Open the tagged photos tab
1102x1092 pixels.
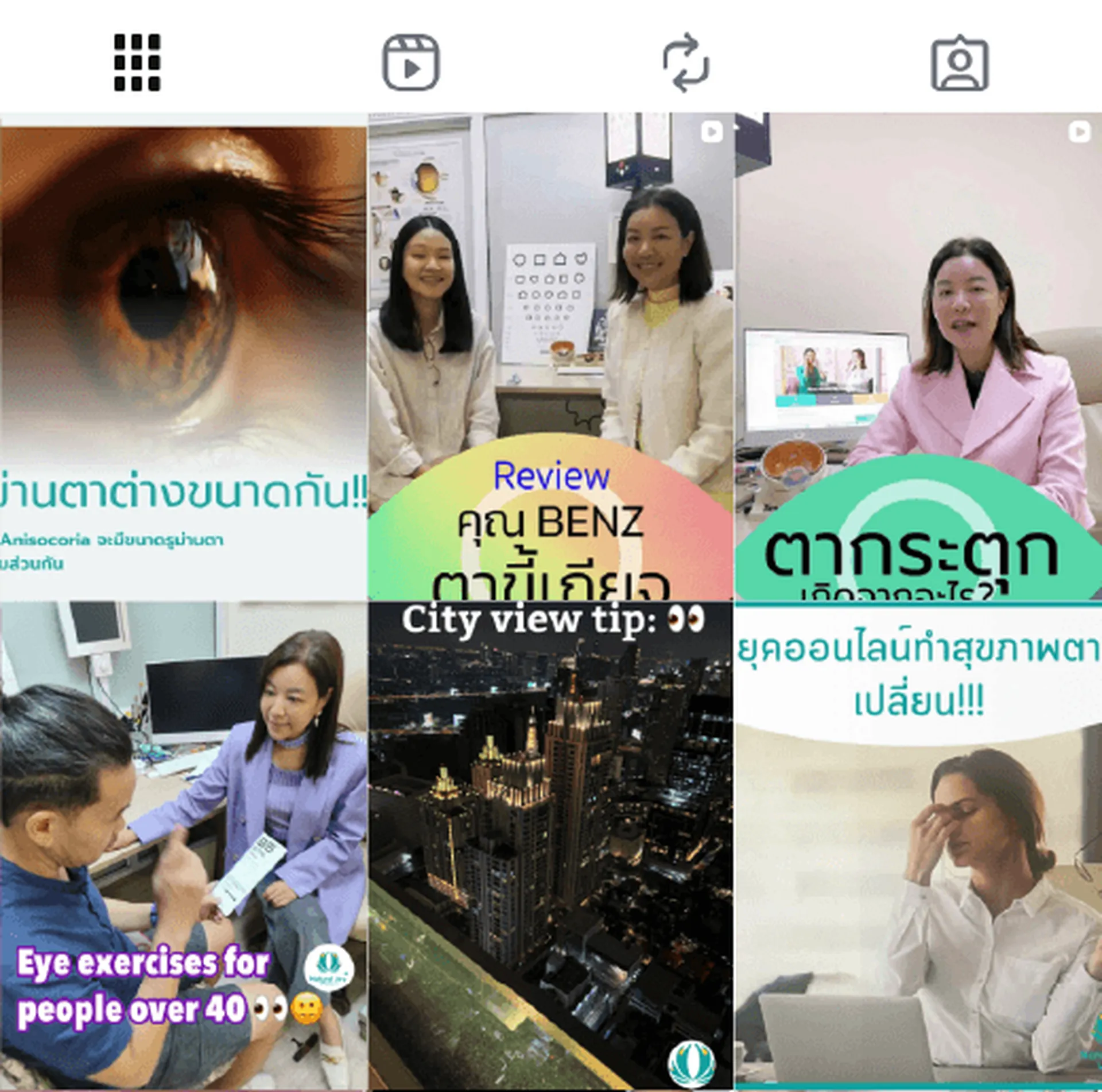coord(959,64)
